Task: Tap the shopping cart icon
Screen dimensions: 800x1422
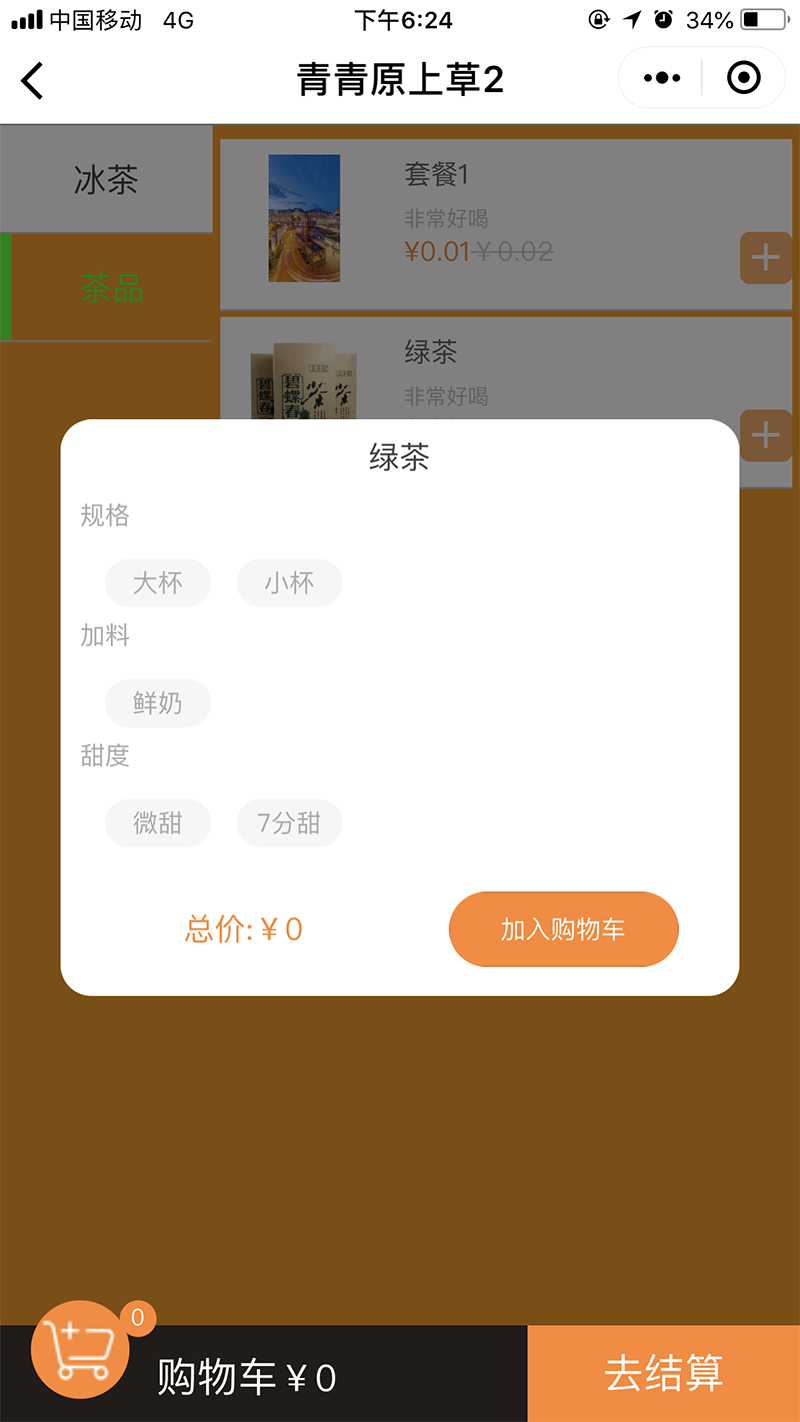Action: [80, 1352]
